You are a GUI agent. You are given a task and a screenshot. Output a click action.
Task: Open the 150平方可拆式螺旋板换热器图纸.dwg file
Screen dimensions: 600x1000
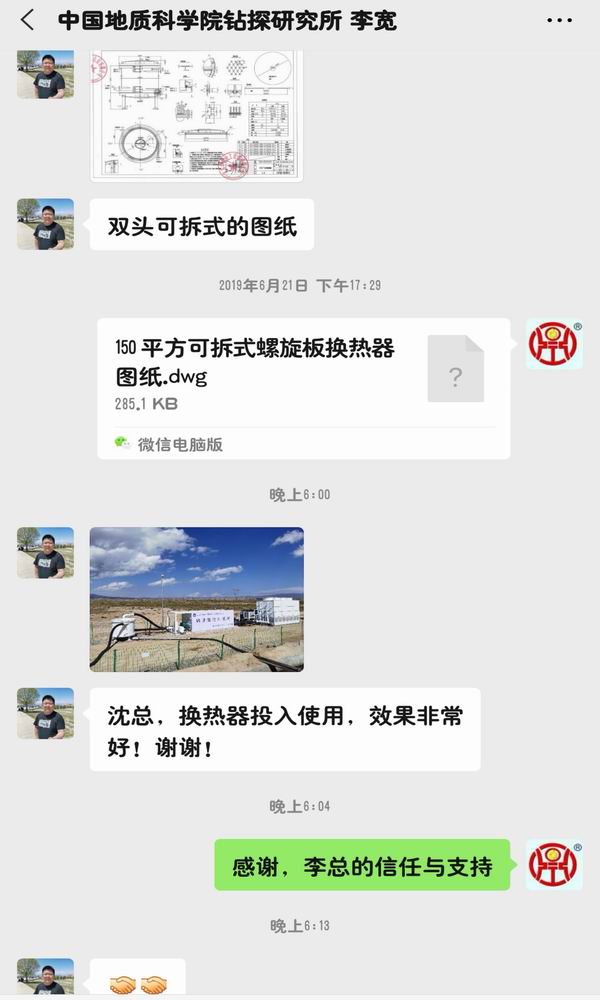(x=303, y=388)
